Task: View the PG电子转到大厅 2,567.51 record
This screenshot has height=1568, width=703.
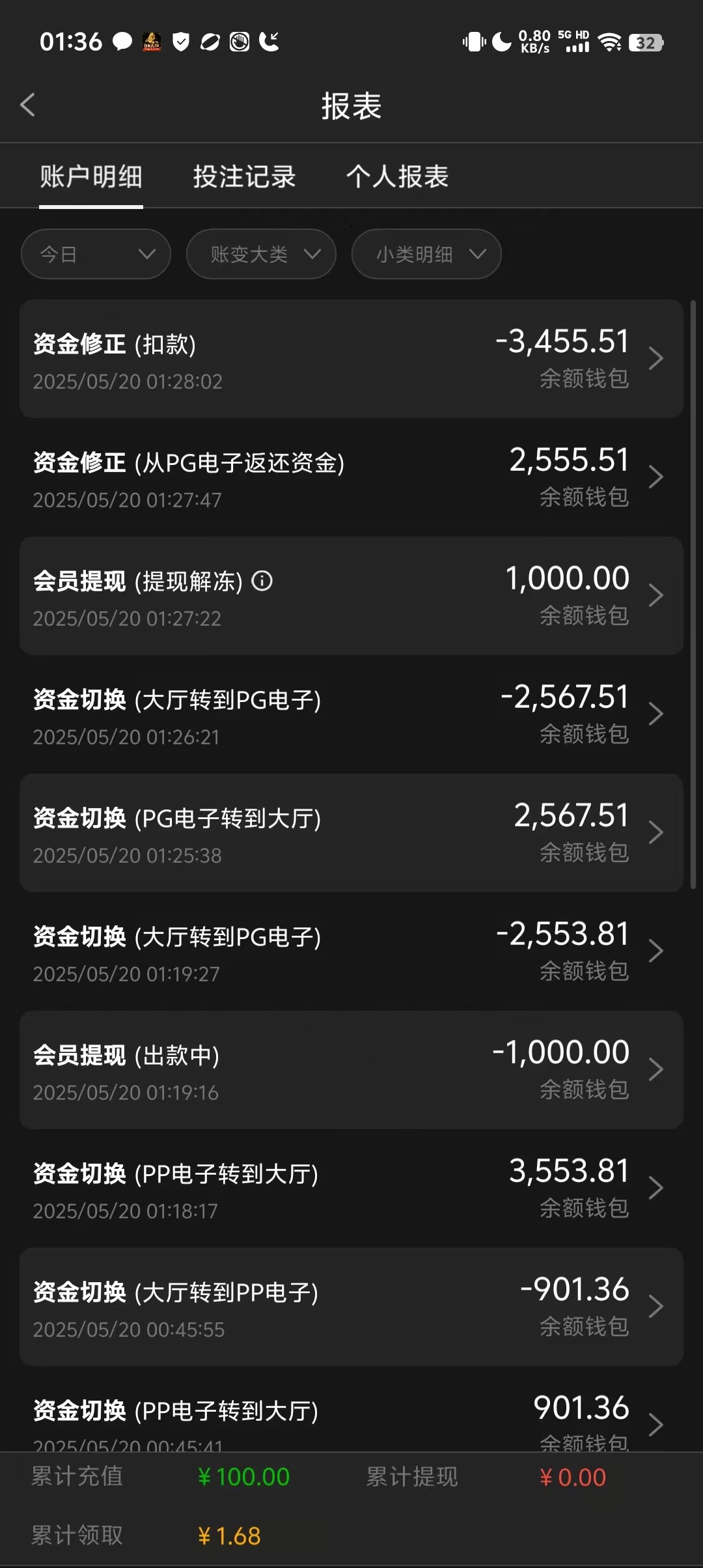Action: click(351, 833)
